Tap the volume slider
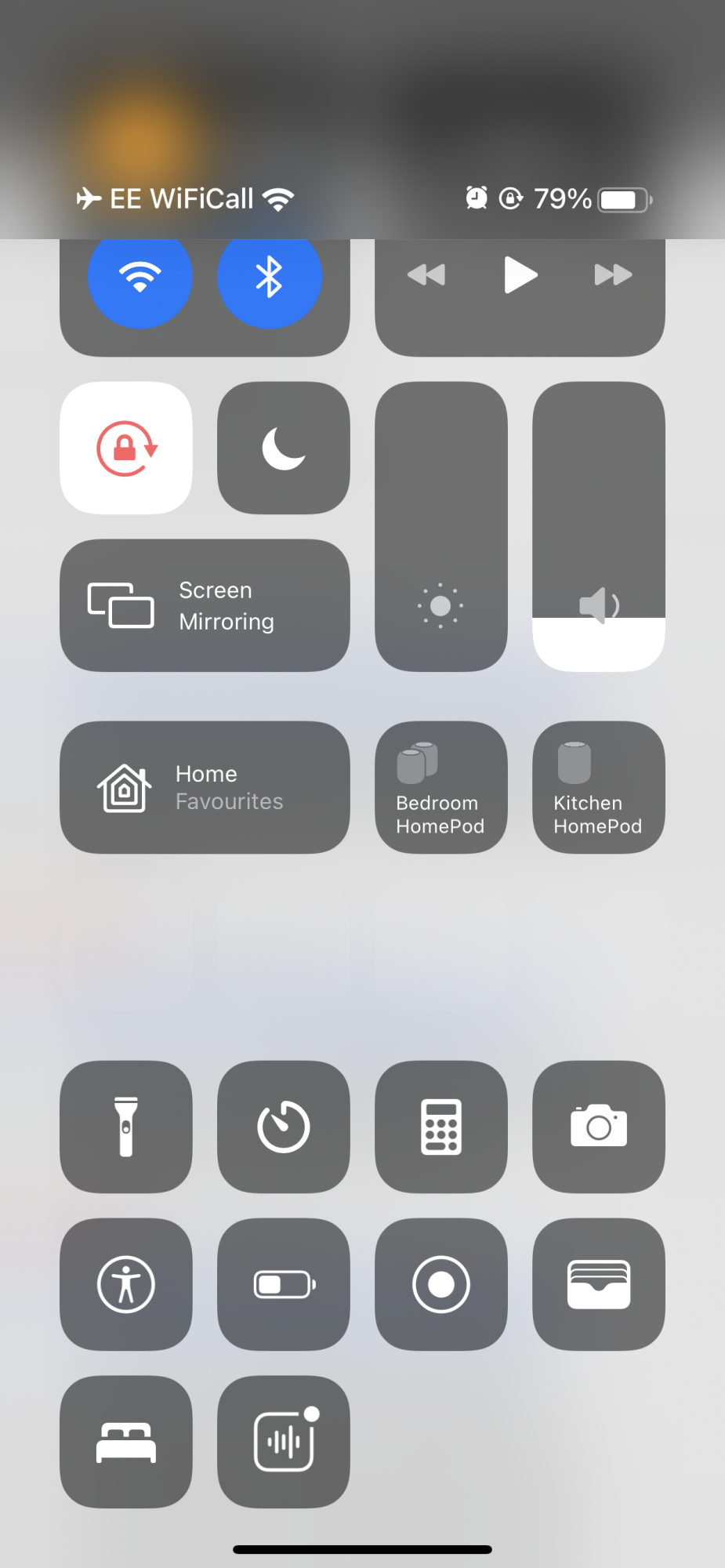The width and height of the screenshot is (725, 1568). pos(599,527)
